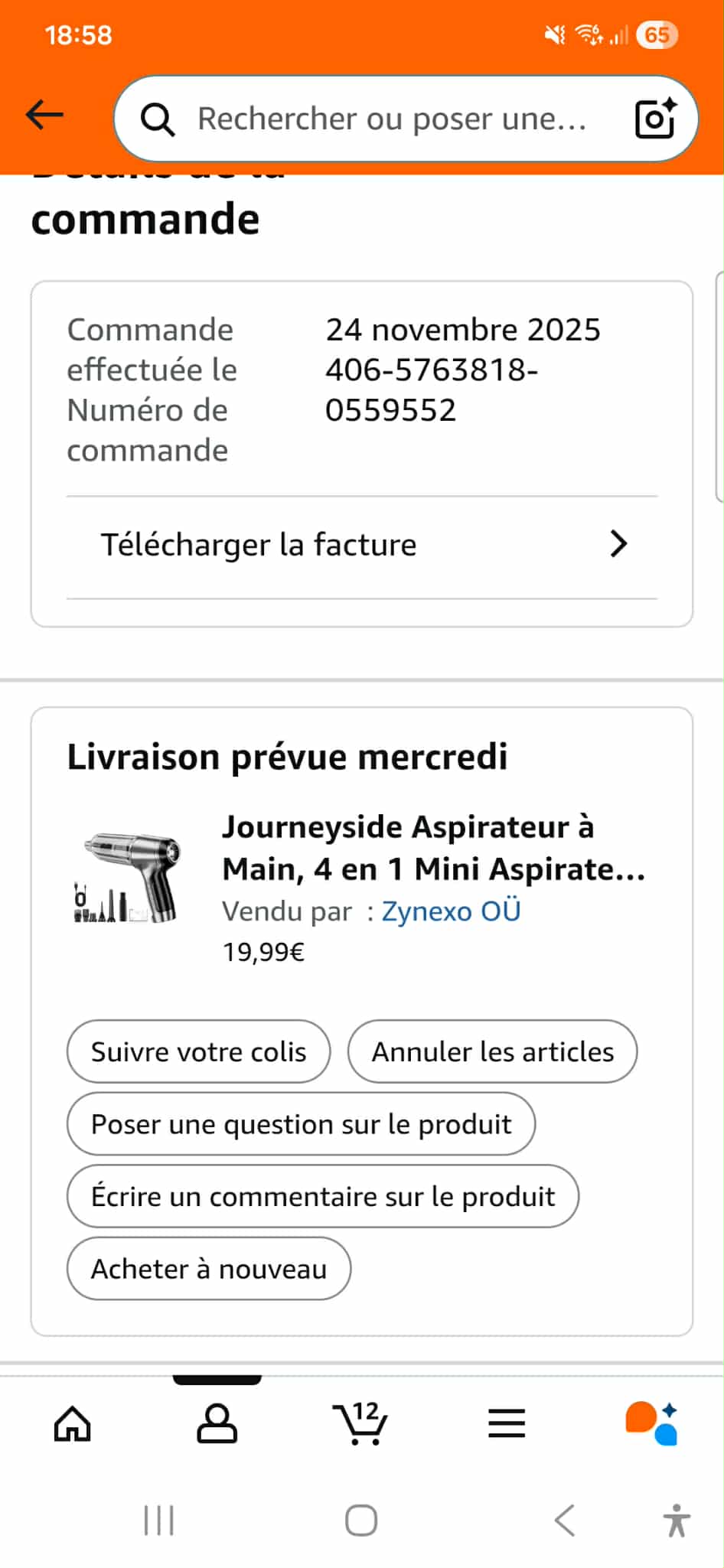Open the account profile tab
The image size is (724, 1568).
(217, 1423)
